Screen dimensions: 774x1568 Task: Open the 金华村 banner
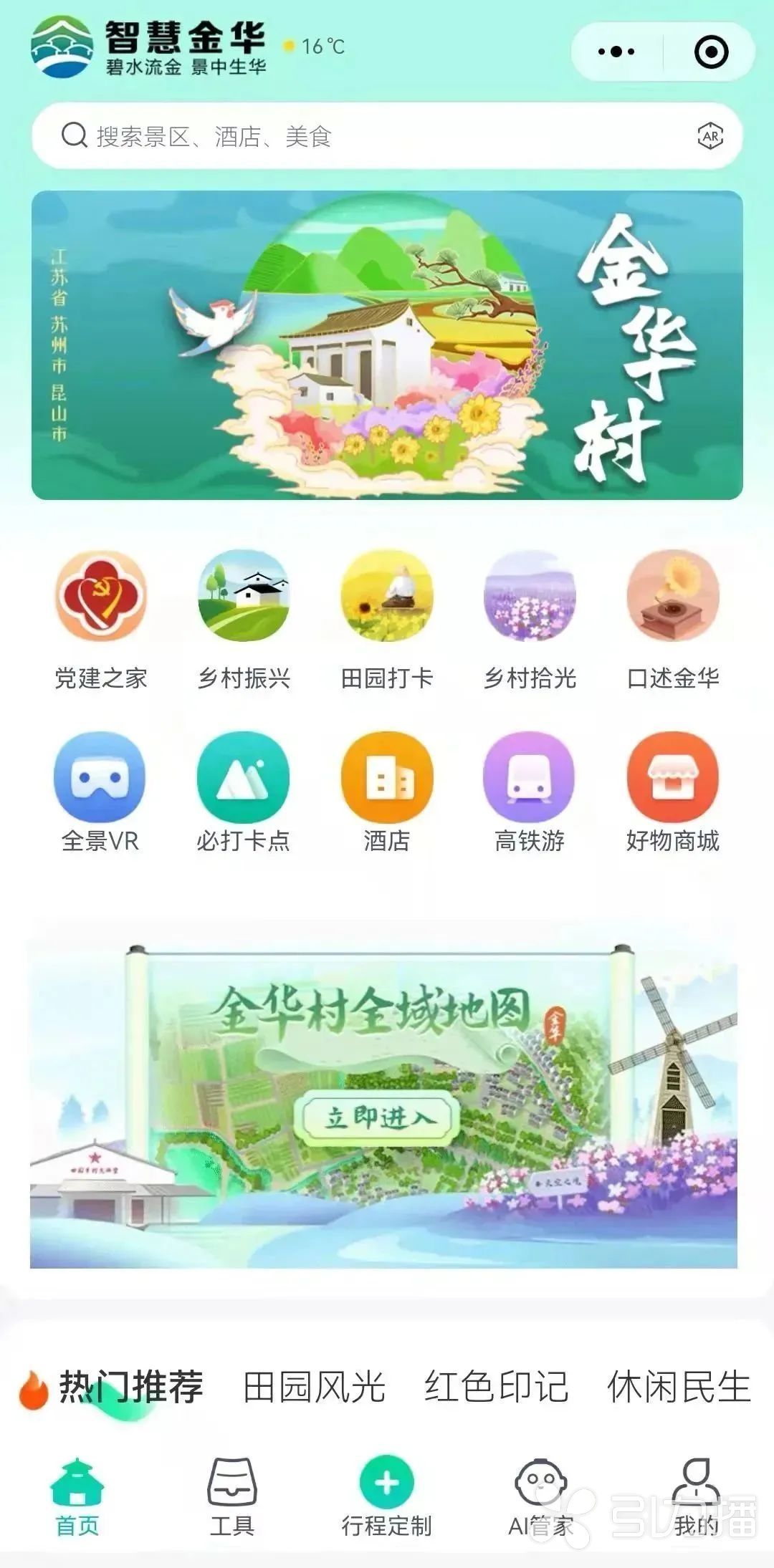387,345
